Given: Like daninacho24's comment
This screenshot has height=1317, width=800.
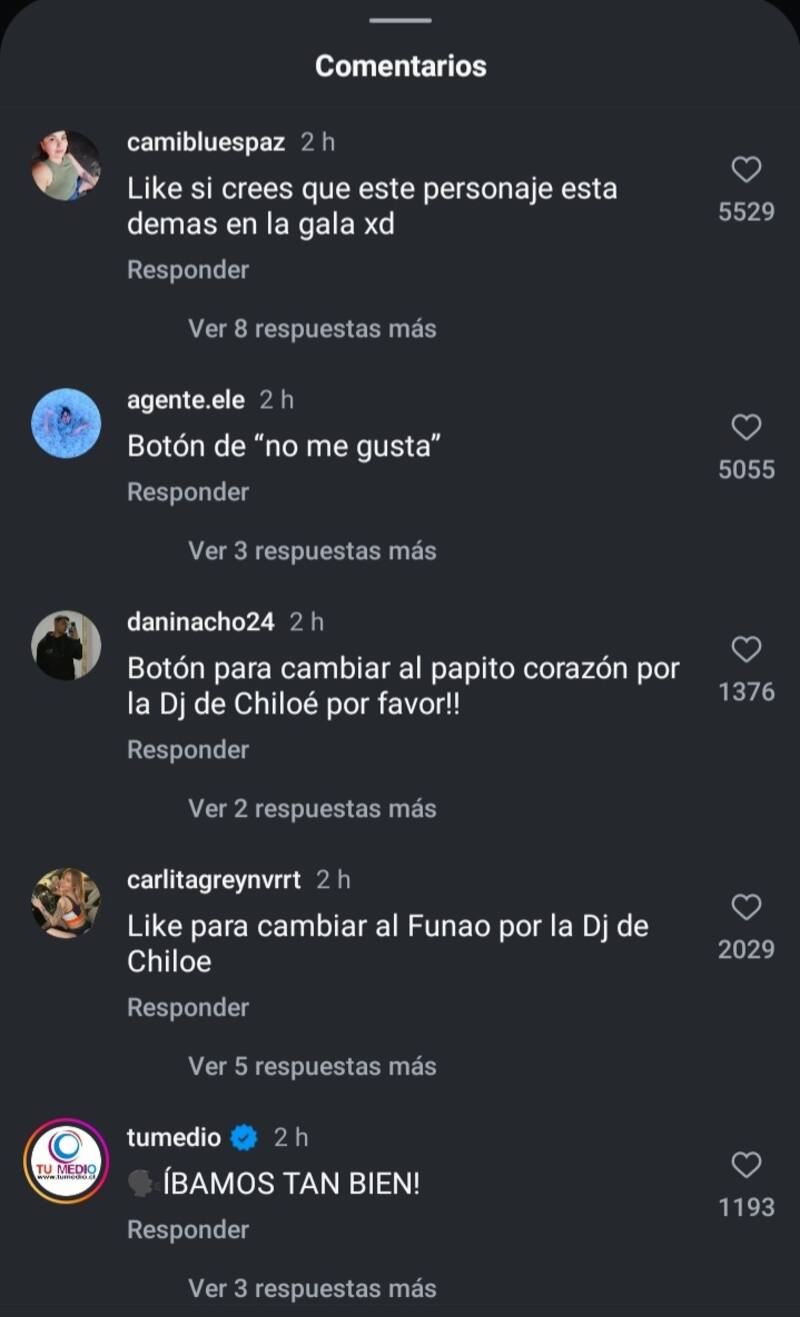Looking at the screenshot, I should click(x=746, y=650).
